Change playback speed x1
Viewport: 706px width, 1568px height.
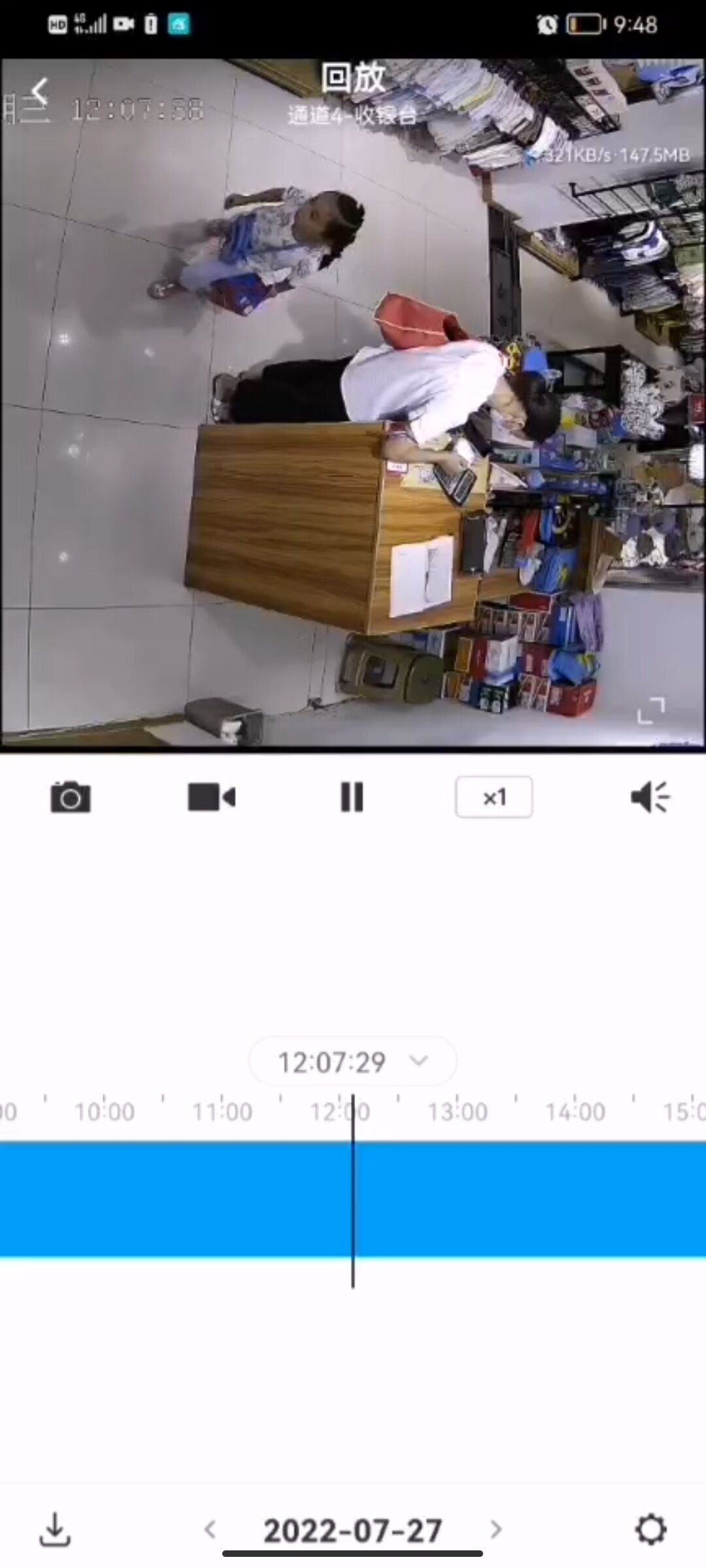click(494, 797)
